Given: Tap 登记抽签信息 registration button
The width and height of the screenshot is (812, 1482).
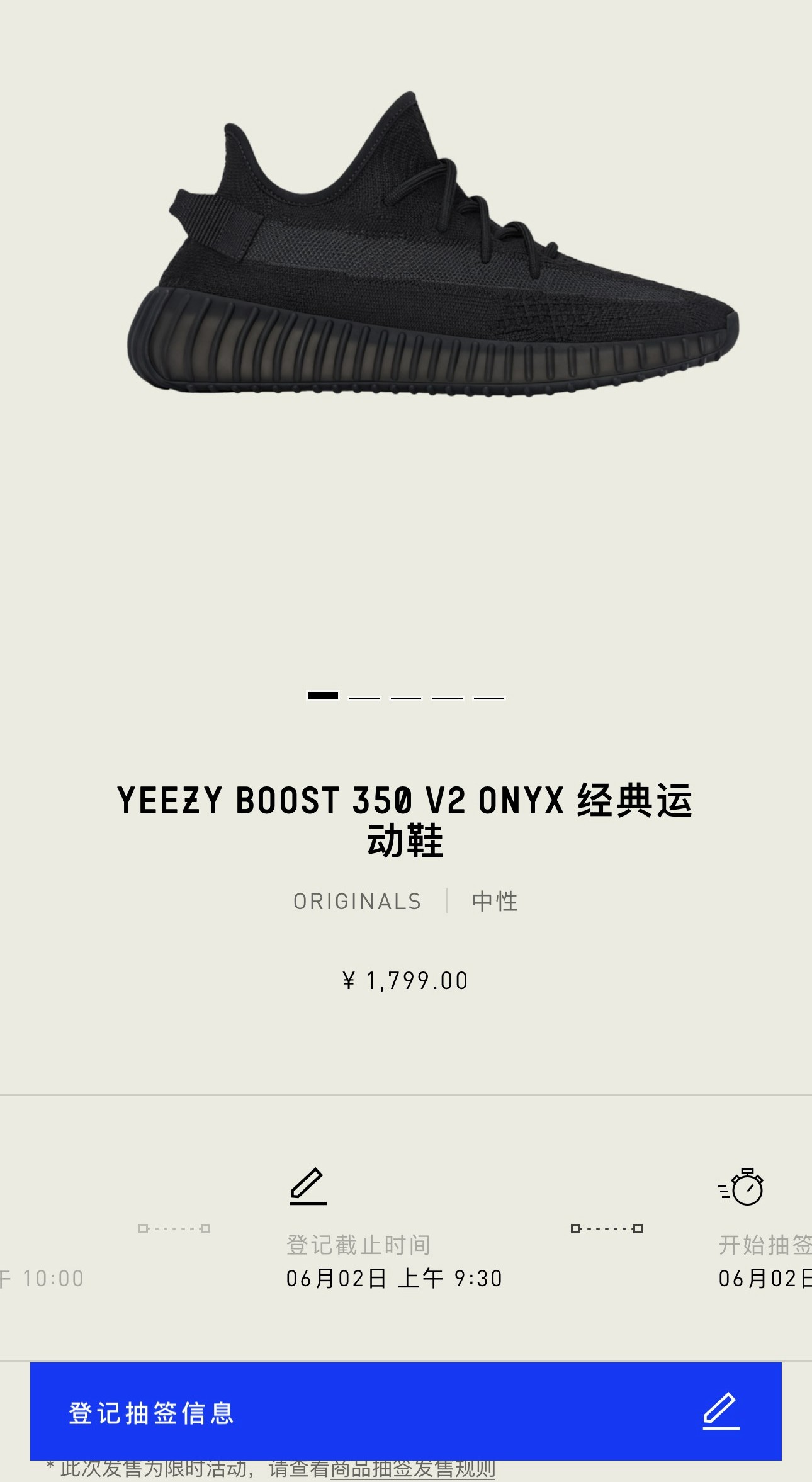Looking at the screenshot, I should pyautogui.click(x=405, y=1412).
